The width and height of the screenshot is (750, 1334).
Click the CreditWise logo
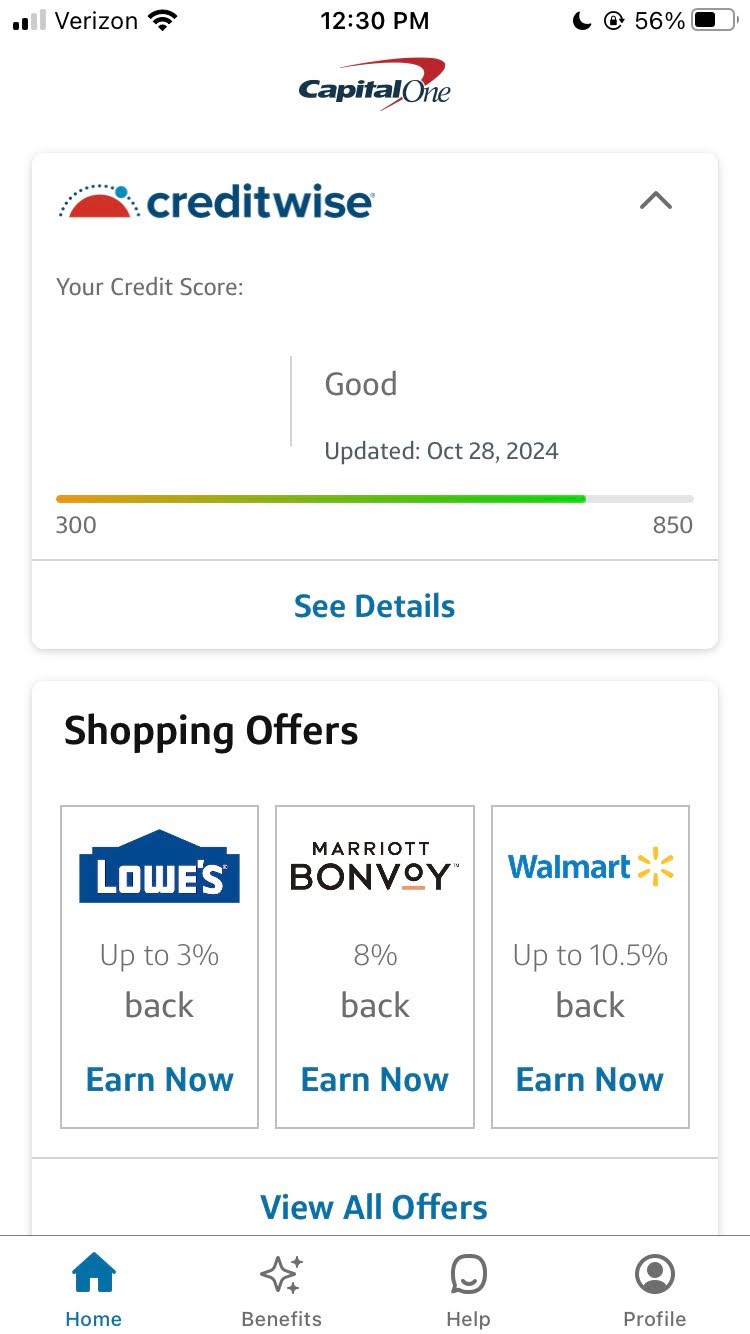pyautogui.click(x=215, y=200)
